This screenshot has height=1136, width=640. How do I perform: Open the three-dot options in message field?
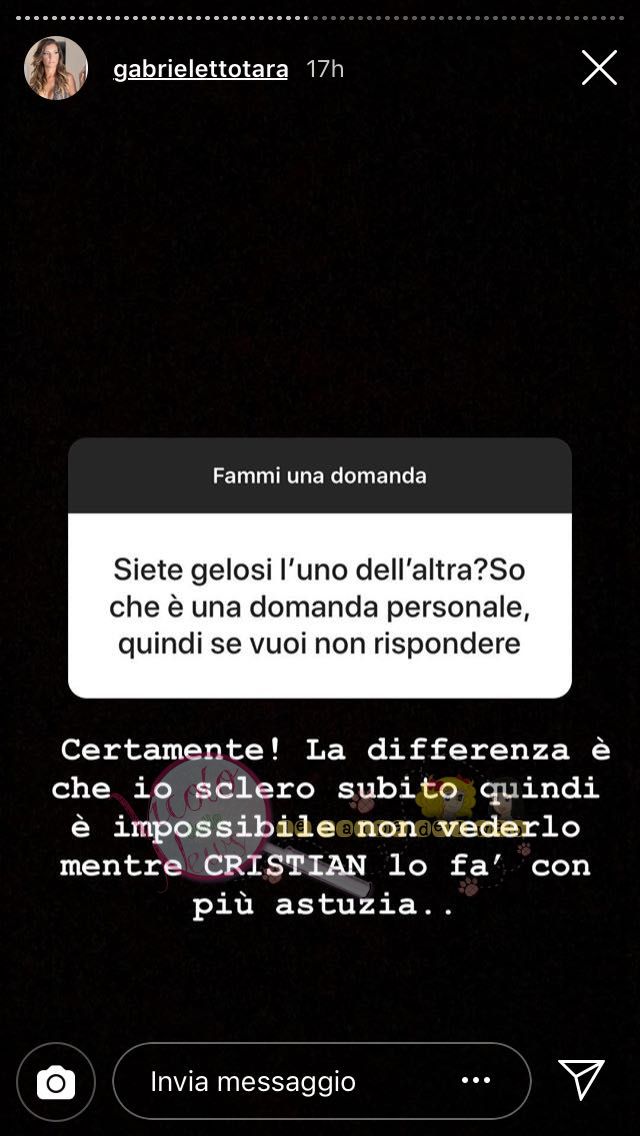476,1081
